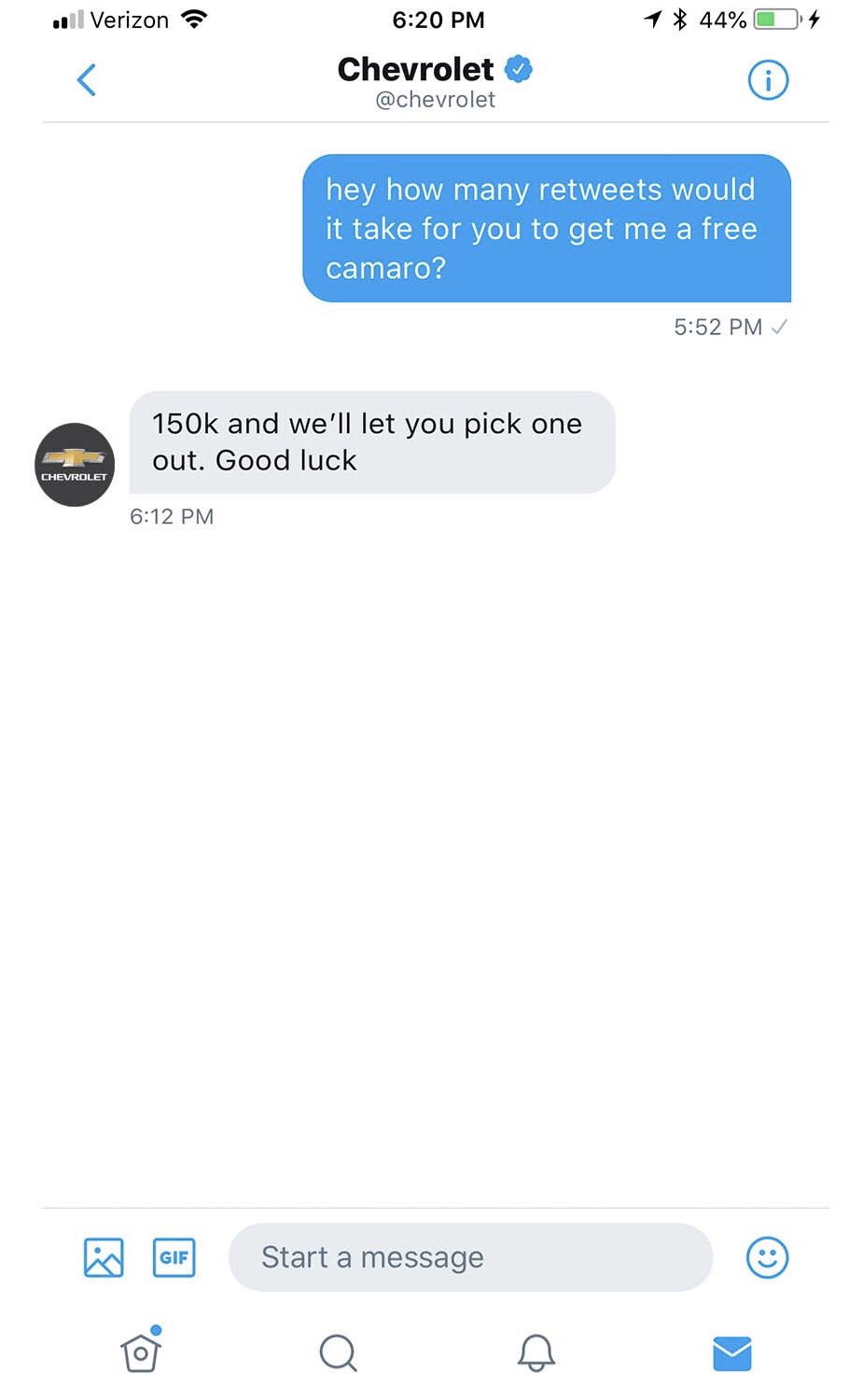Select the Chevrolet conversation title
Image resolution: width=863 pixels, height=1400 pixels.
click(x=417, y=69)
